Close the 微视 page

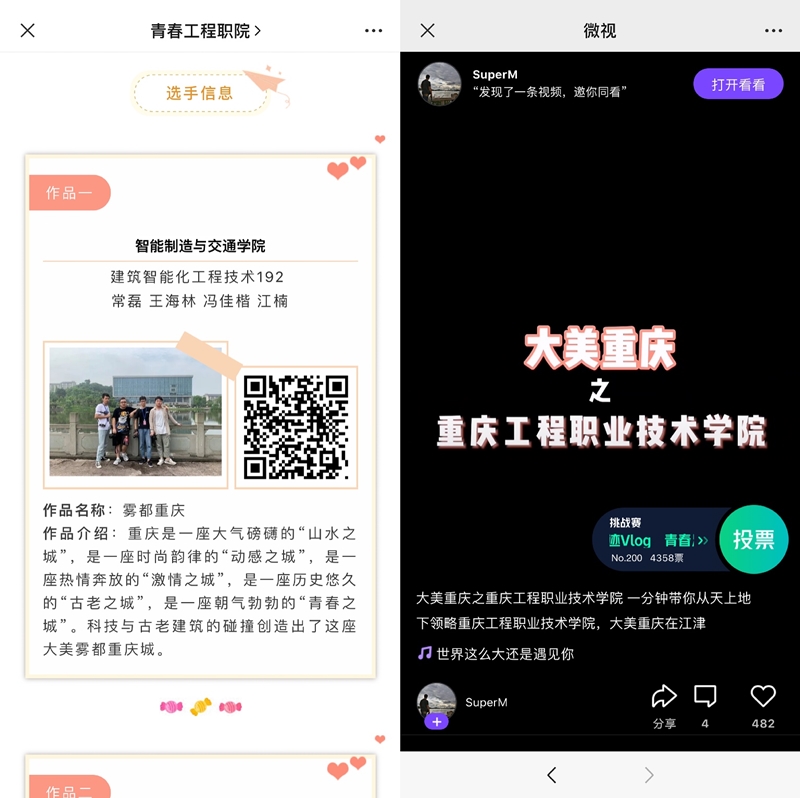[x=427, y=31]
